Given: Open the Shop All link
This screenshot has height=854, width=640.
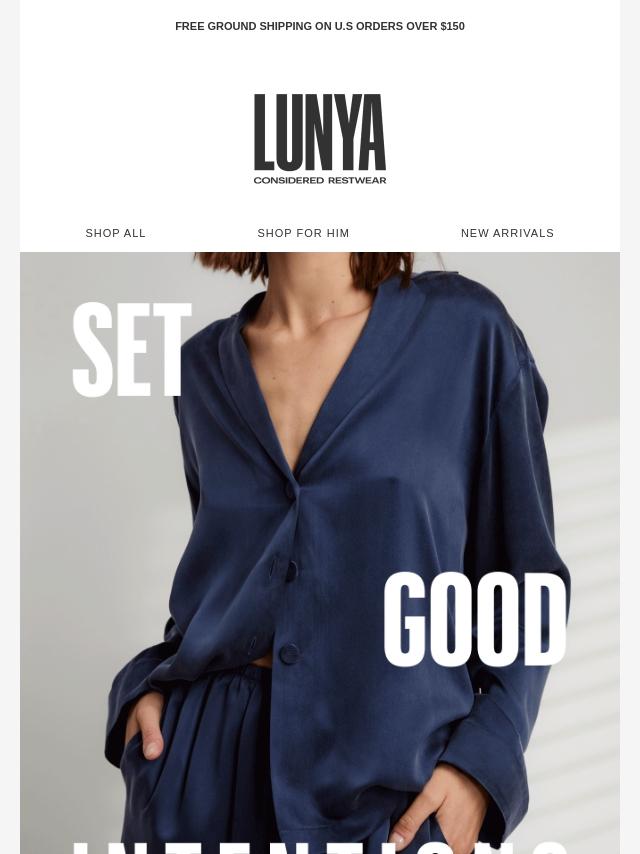Looking at the screenshot, I should tap(116, 233).
